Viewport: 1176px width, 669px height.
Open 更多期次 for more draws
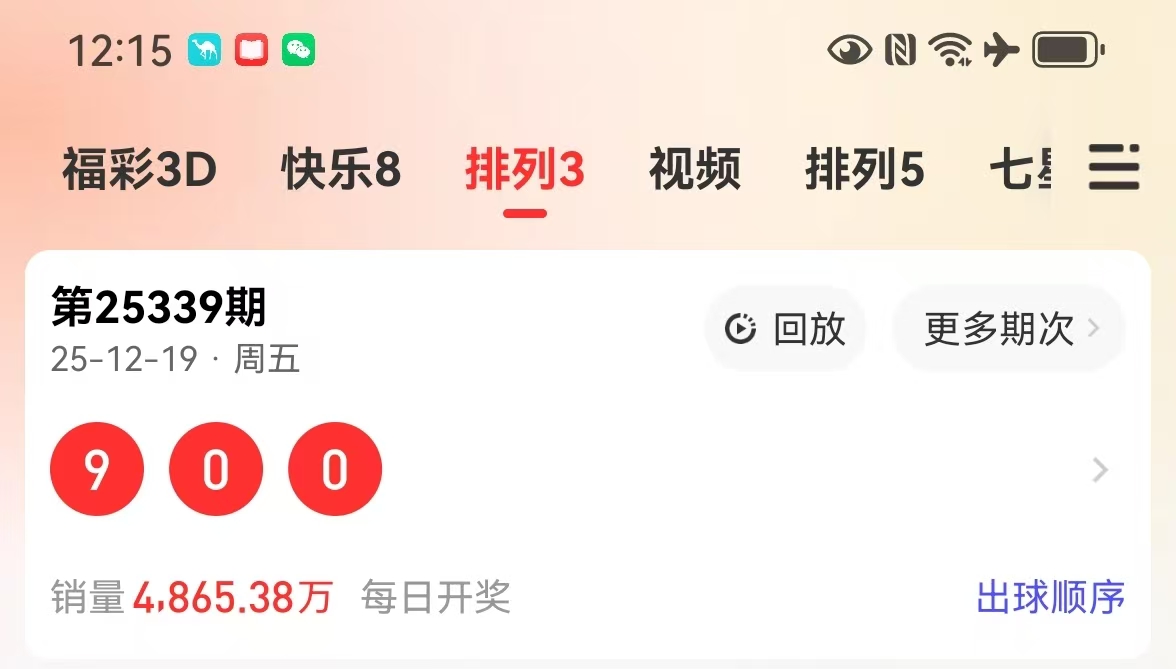coord(1009,329)
